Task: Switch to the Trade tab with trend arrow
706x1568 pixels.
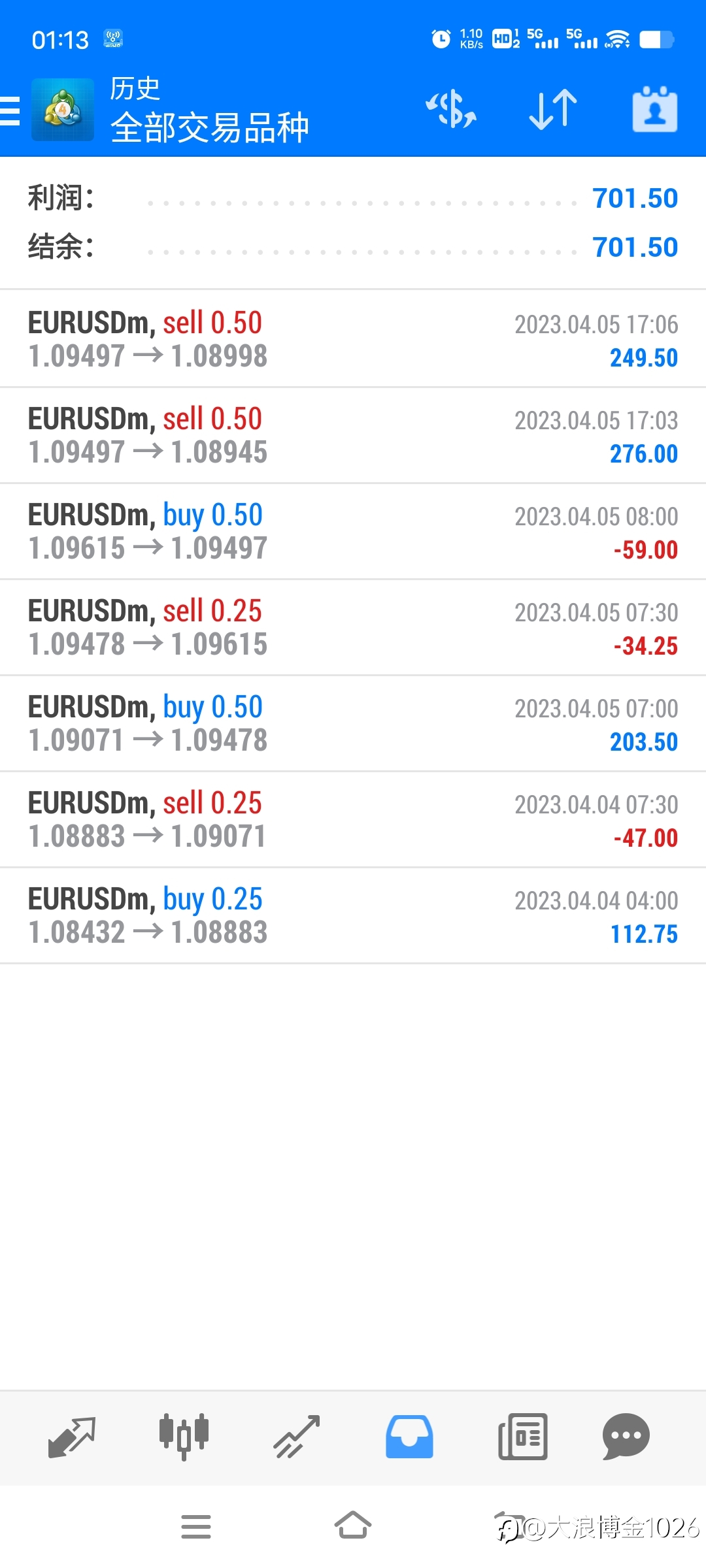Action: [x=297, y=1437]
